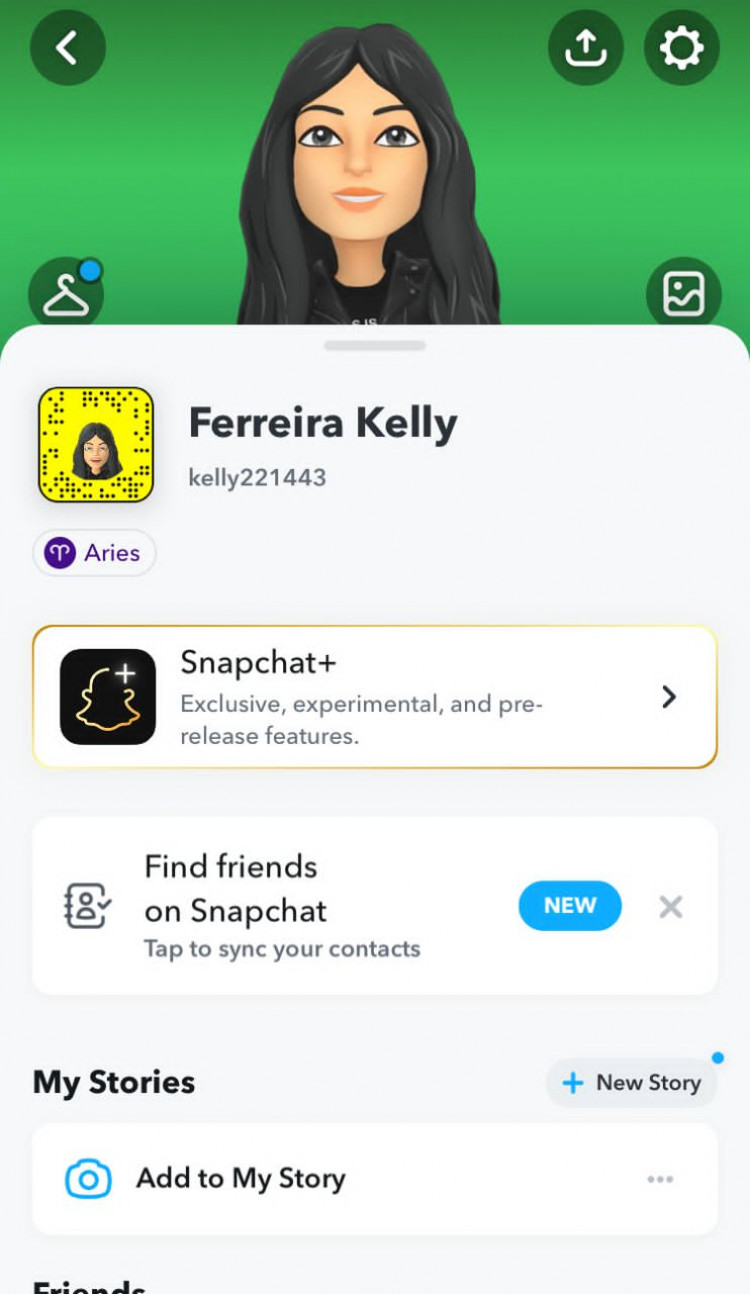Tap the Aries zodiac chip
The width and height of the screenshot is (750, 1294).
(x=95, y=553)
